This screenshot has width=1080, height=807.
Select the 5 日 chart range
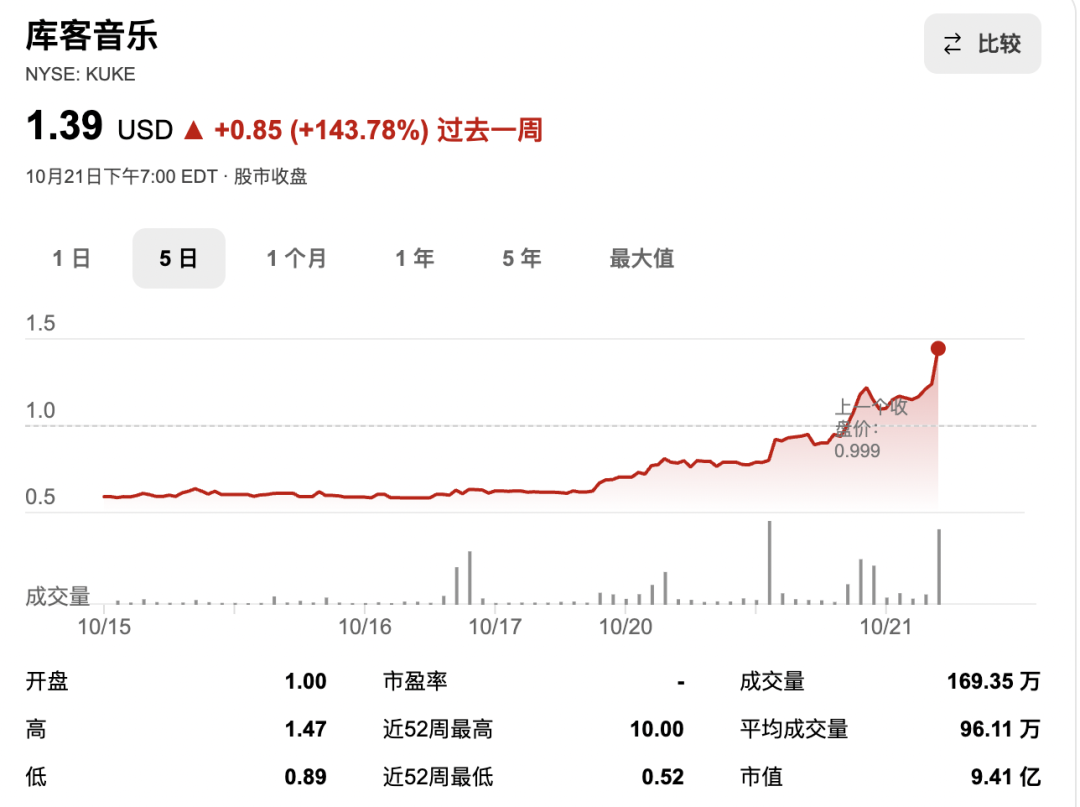(179, 259)
